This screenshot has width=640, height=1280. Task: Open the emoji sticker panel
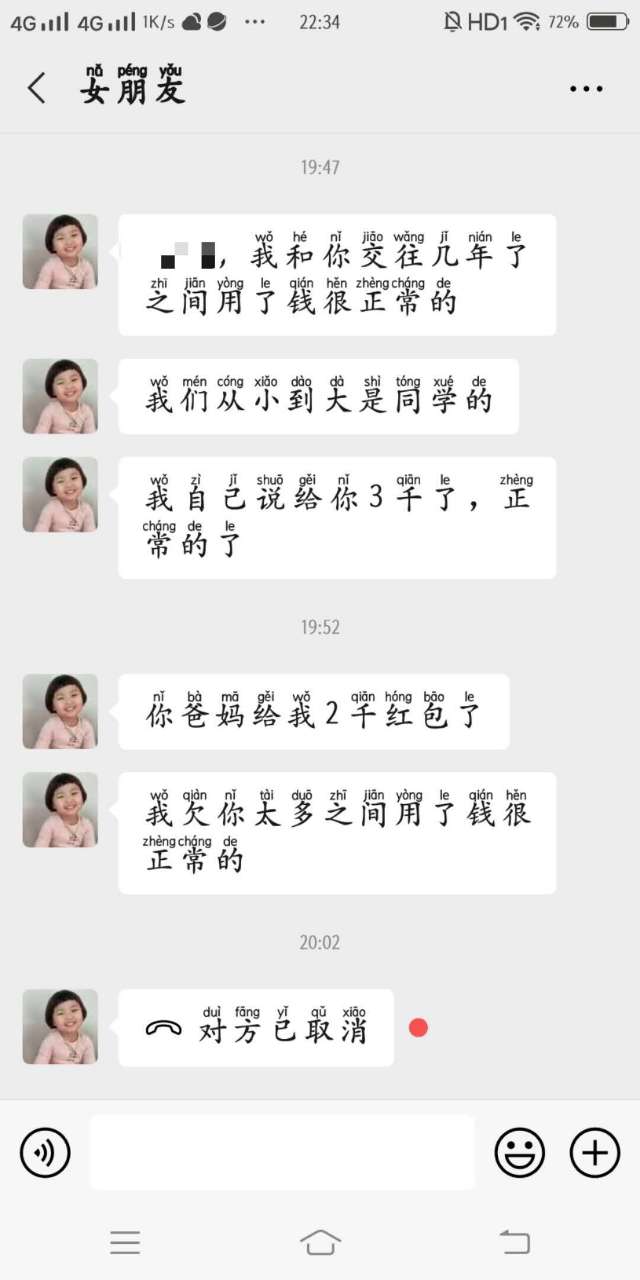pos(520,1153)
